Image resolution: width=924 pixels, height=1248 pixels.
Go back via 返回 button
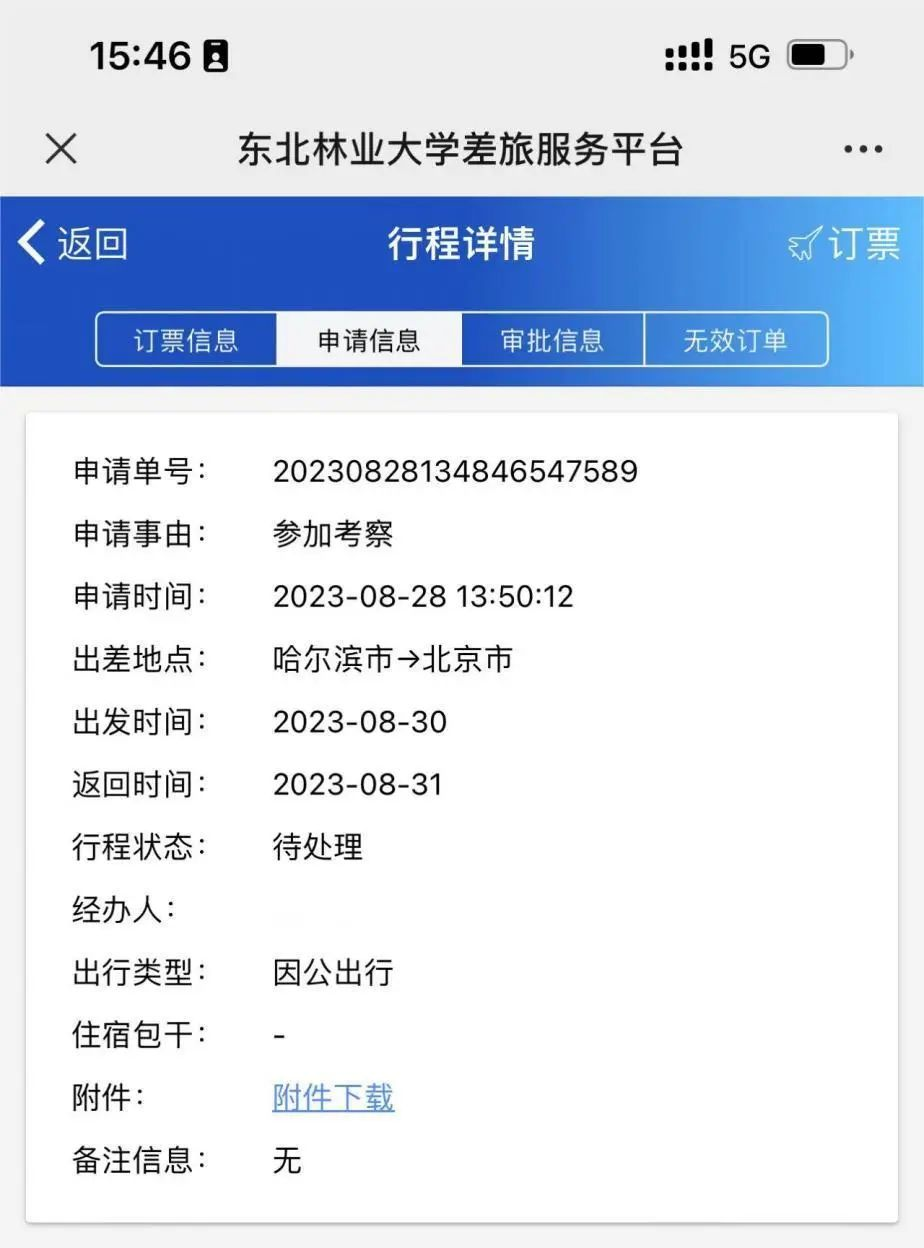pos(73,243)
